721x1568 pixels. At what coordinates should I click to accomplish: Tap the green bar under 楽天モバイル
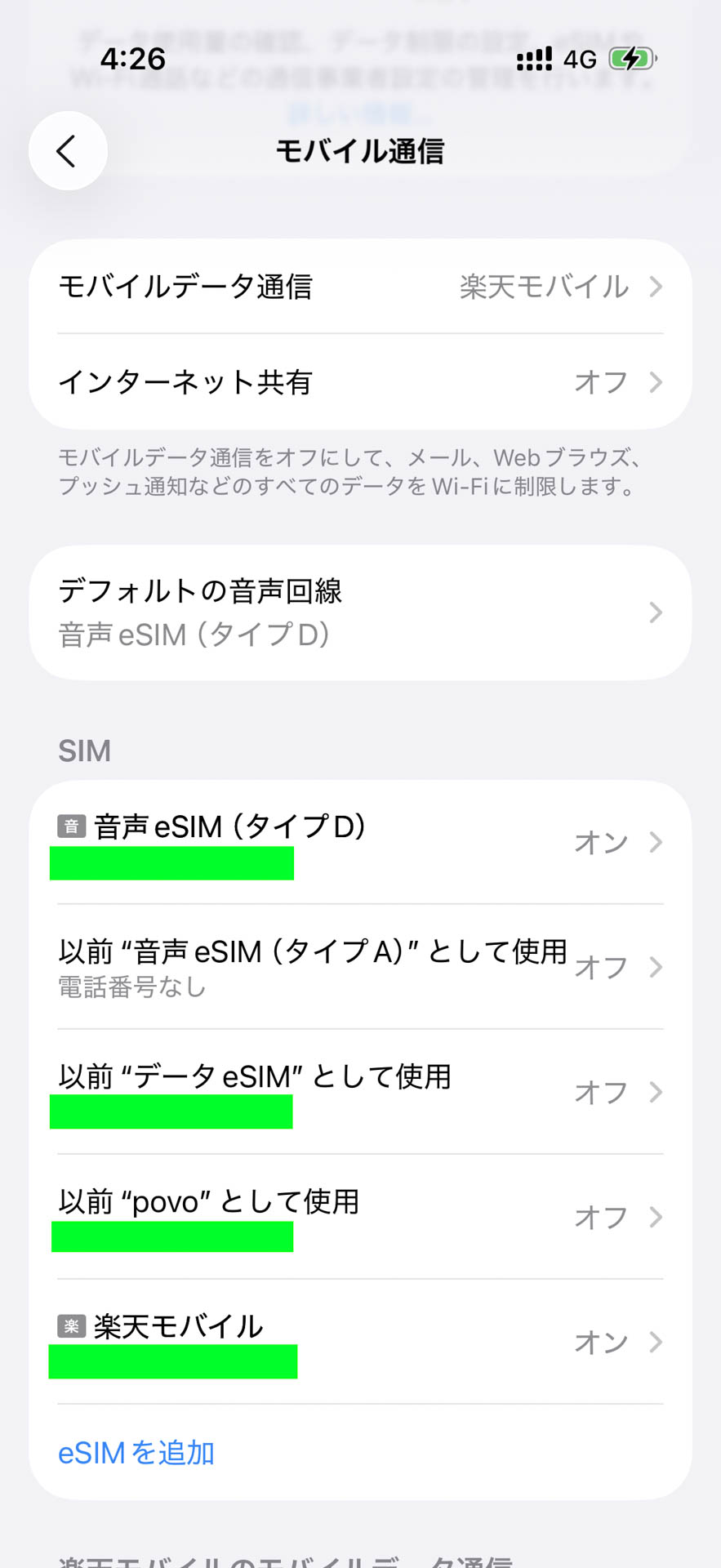[x=173, y=1361]
